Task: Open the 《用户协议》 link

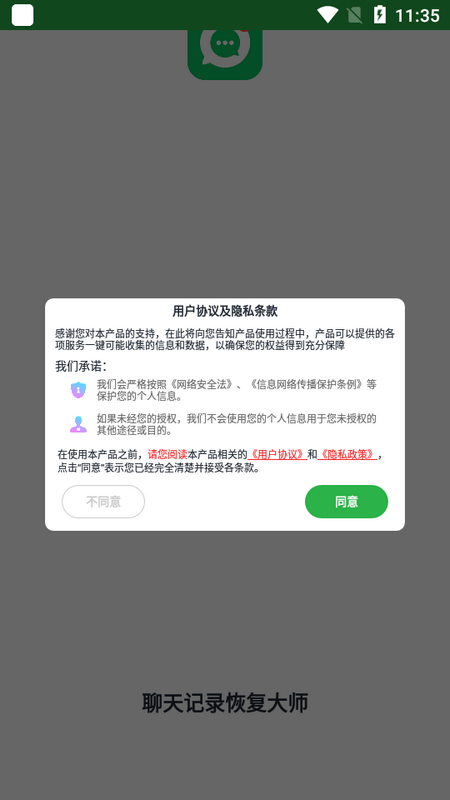Action: point(278,454)
